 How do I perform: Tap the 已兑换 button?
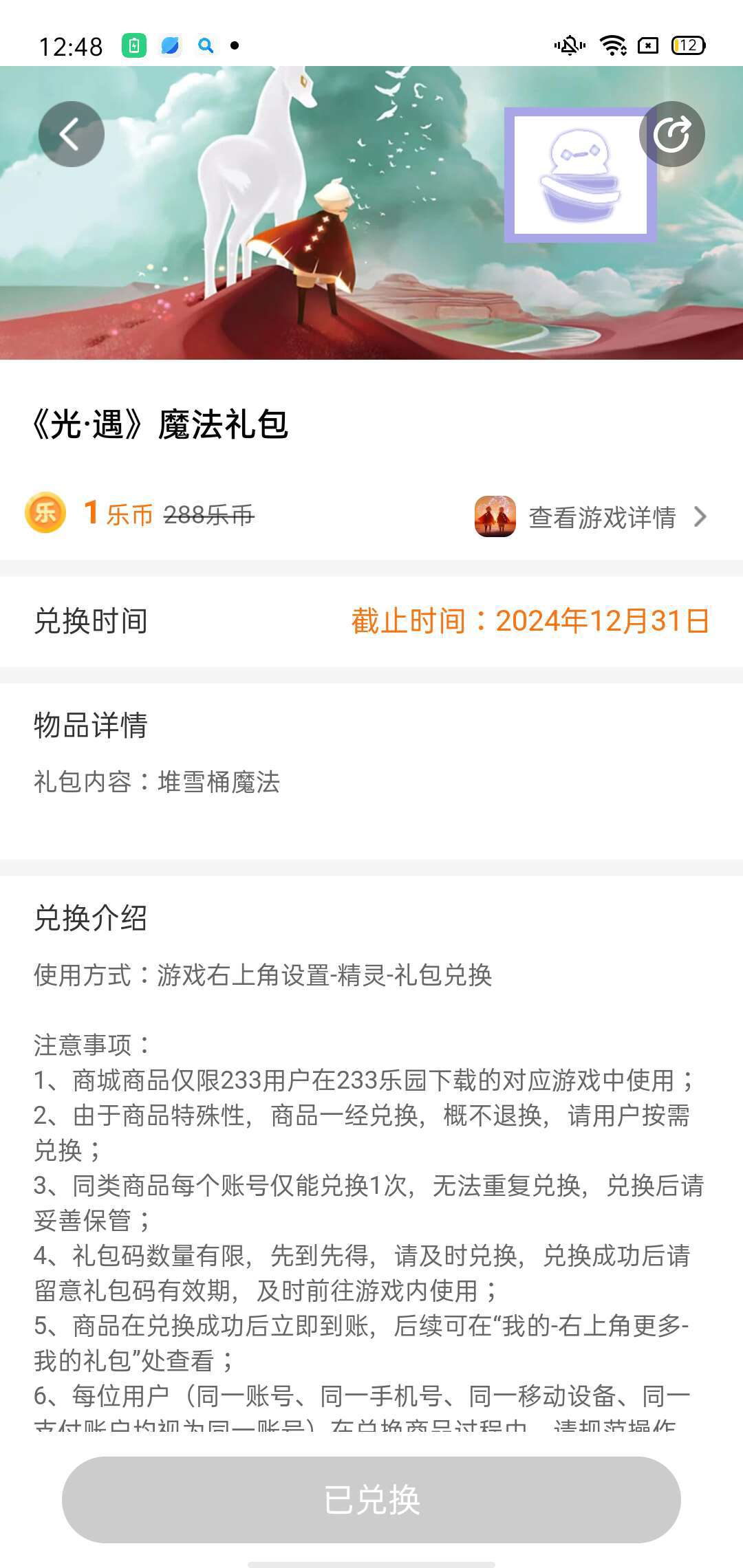(371, 1499)
